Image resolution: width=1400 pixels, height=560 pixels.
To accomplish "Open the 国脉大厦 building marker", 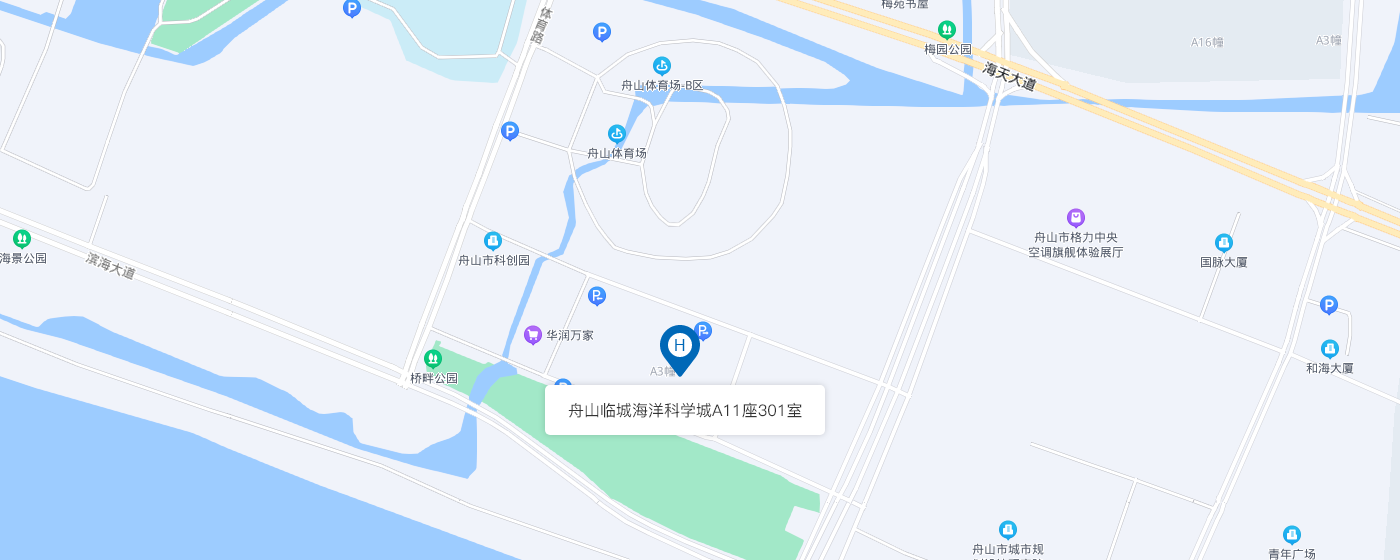I will (x=1224, y=243).
